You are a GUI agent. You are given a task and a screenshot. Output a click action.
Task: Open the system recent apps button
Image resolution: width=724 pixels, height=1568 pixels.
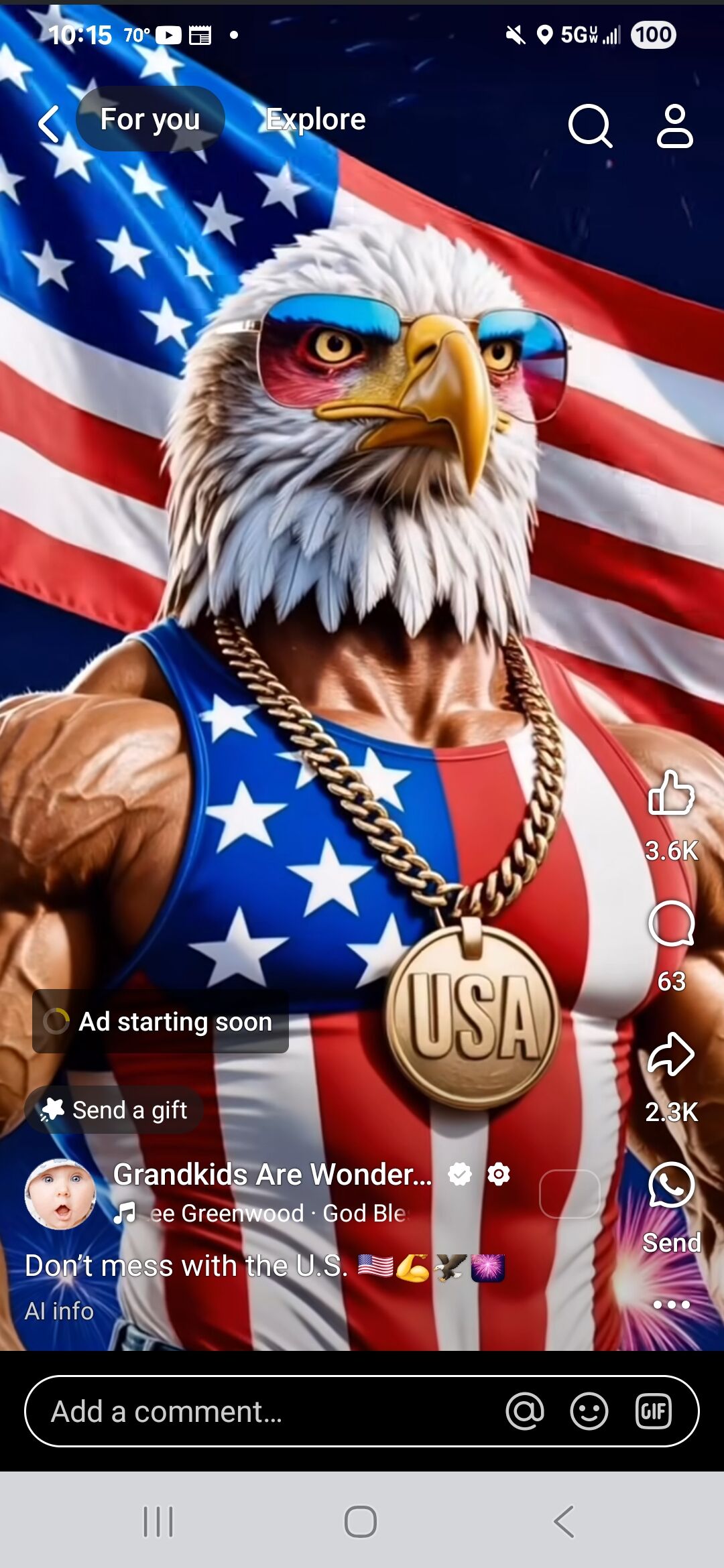[158, 1522]
